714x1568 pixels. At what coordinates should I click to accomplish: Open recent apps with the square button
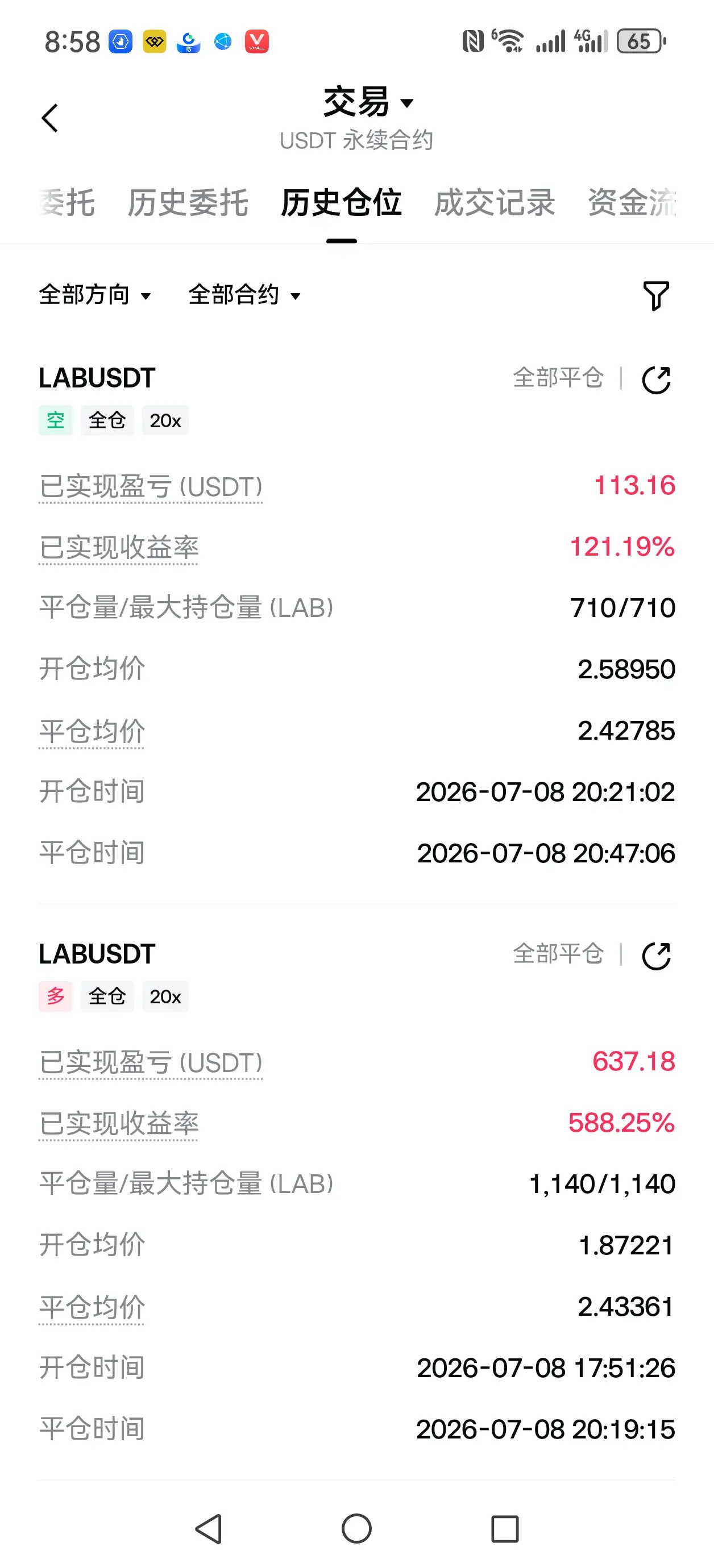pyautogui.click(x=505, y=1528)
